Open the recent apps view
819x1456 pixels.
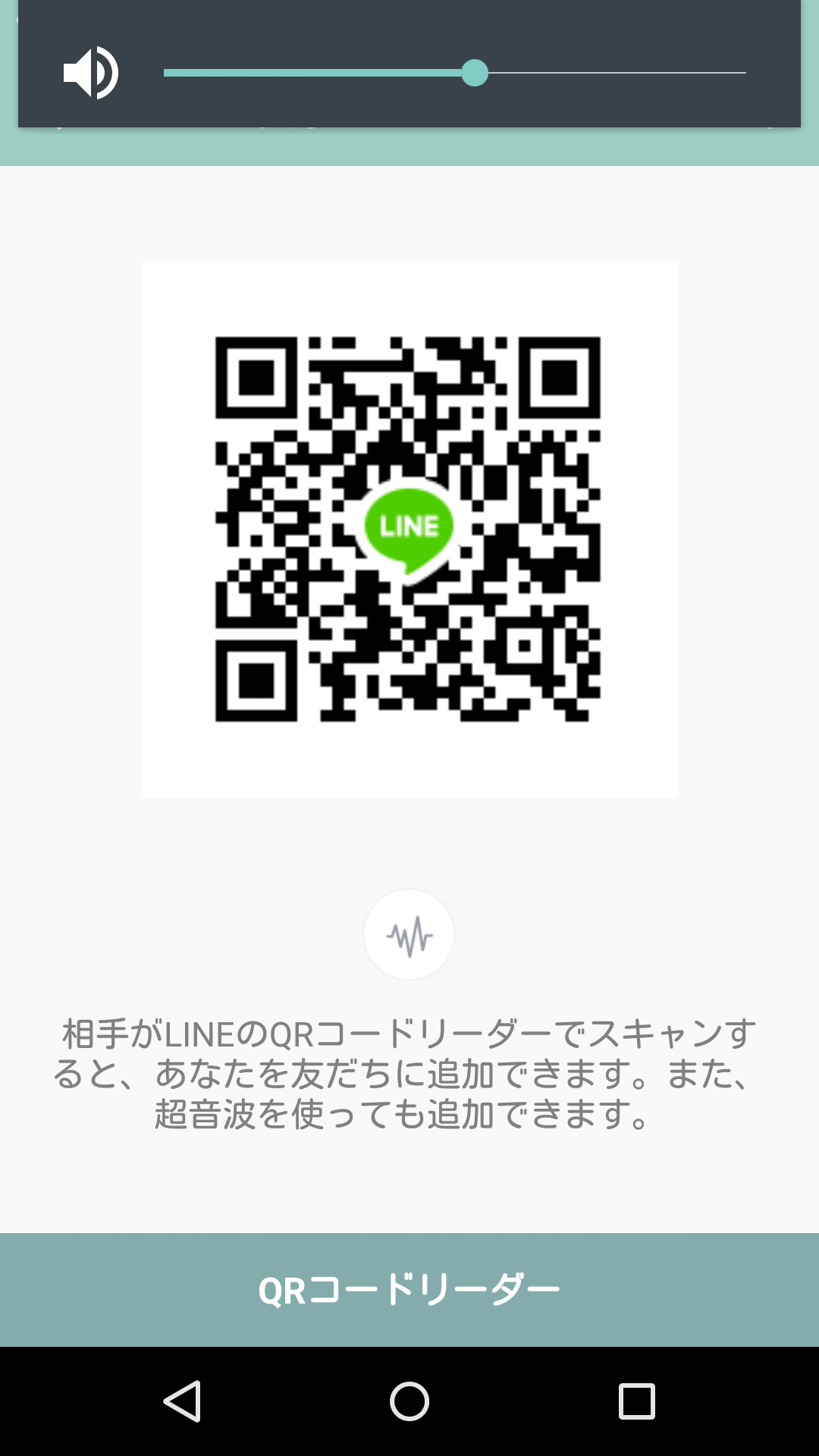pyautogui.click(x=637, y=1401)
